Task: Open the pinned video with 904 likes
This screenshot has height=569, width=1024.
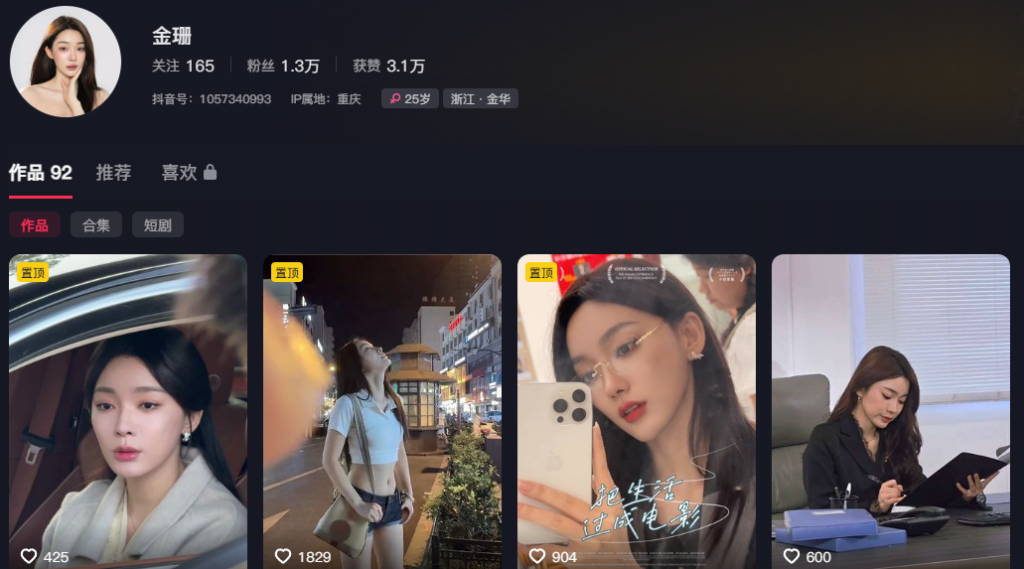Action: 636,410
